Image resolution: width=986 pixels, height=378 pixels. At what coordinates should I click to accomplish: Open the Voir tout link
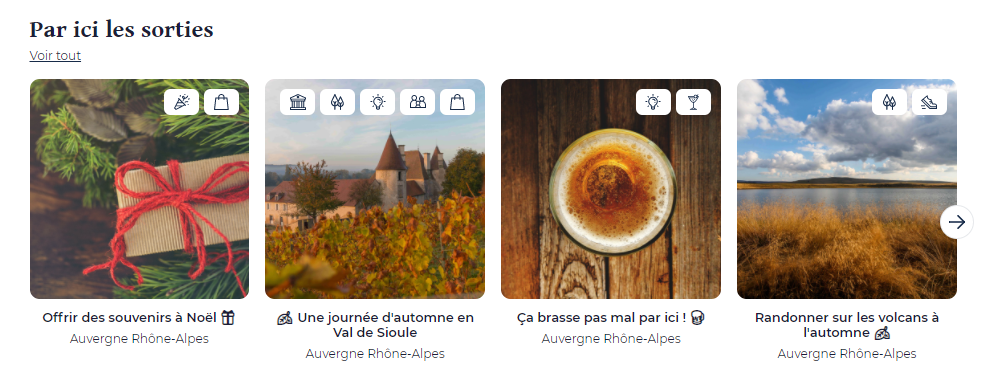55,55
